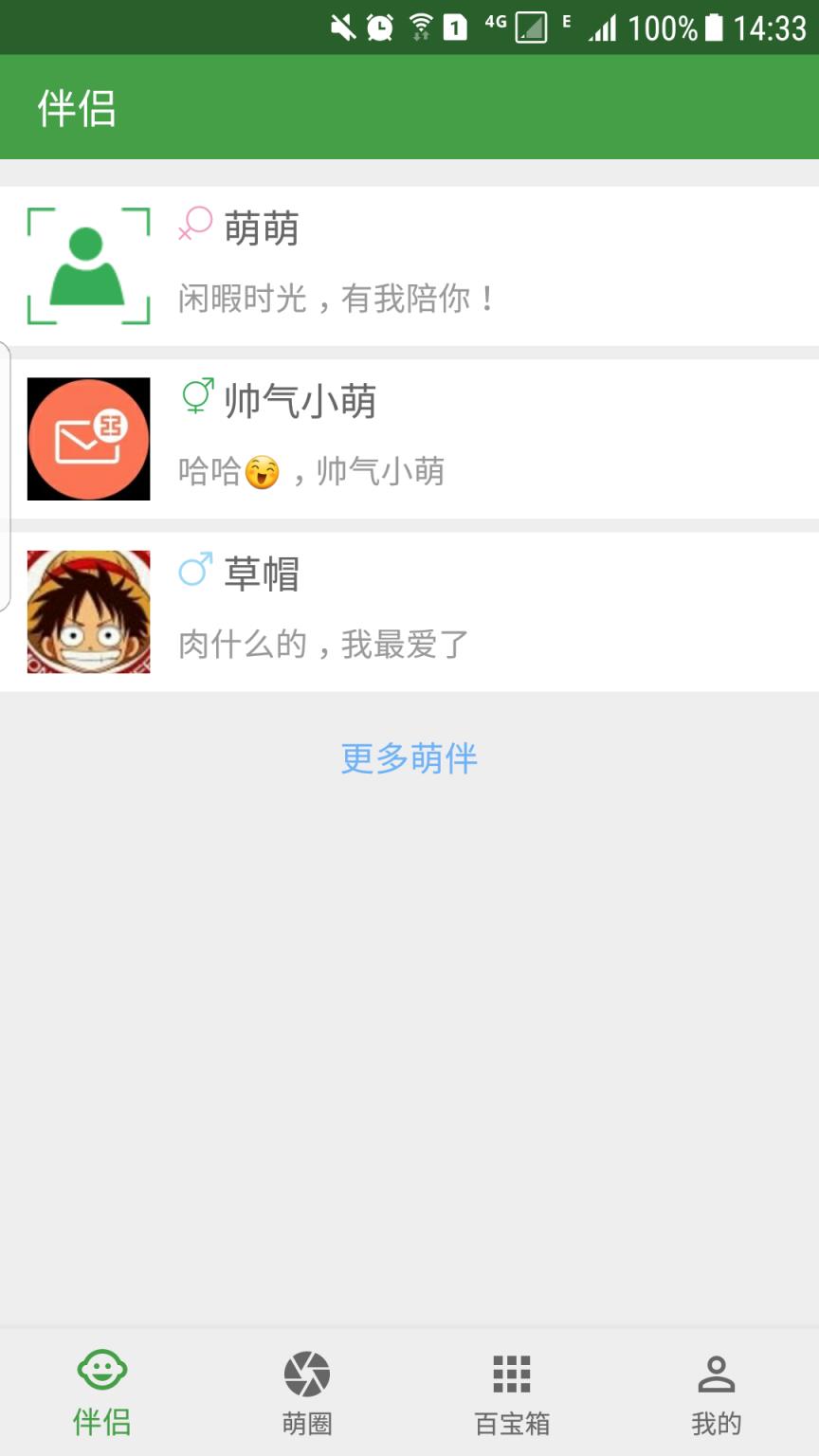Tap the Luffy avatar thumbnail of 草帽
The height and width of the screenshot is (1456, 819).
point(88,611)
